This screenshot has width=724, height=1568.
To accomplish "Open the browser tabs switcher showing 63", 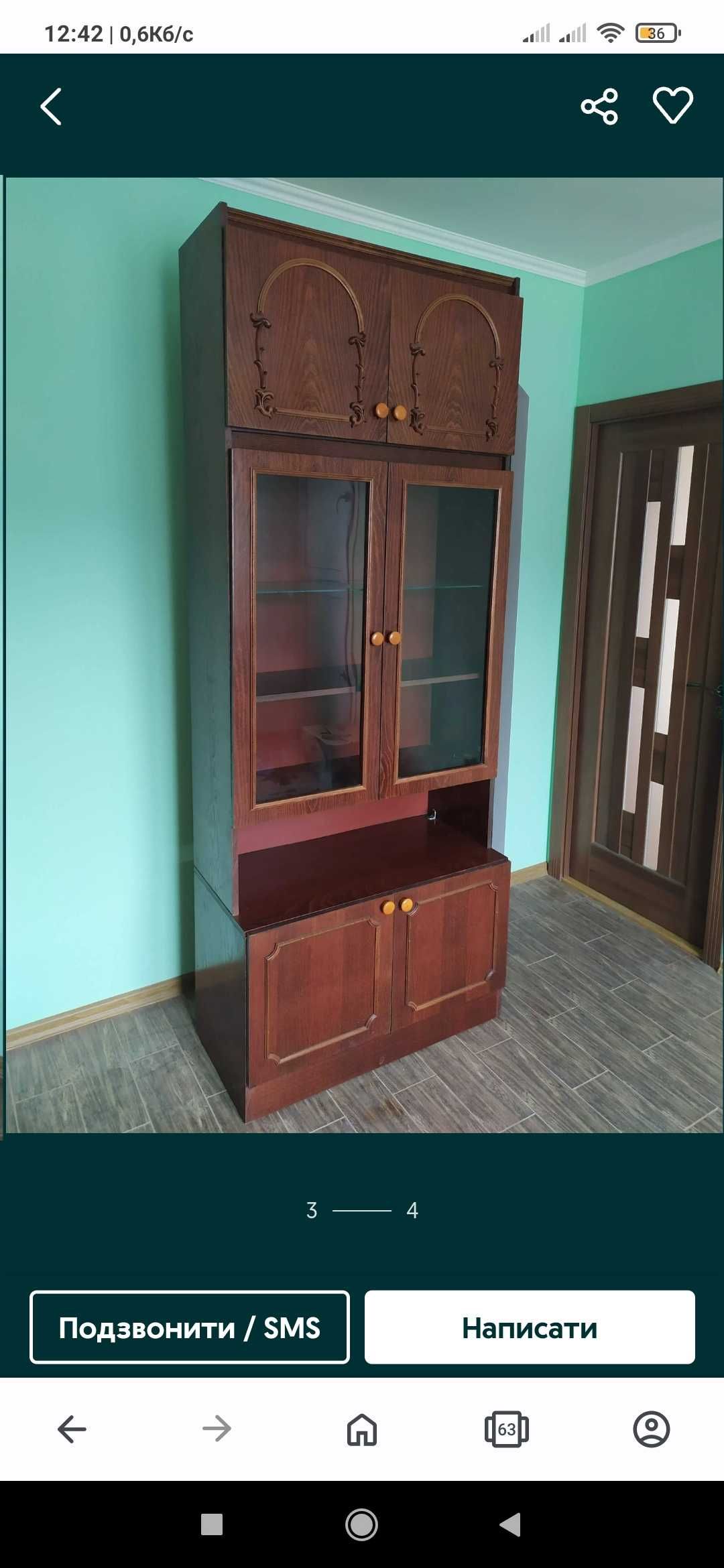I will [507, 1429].
